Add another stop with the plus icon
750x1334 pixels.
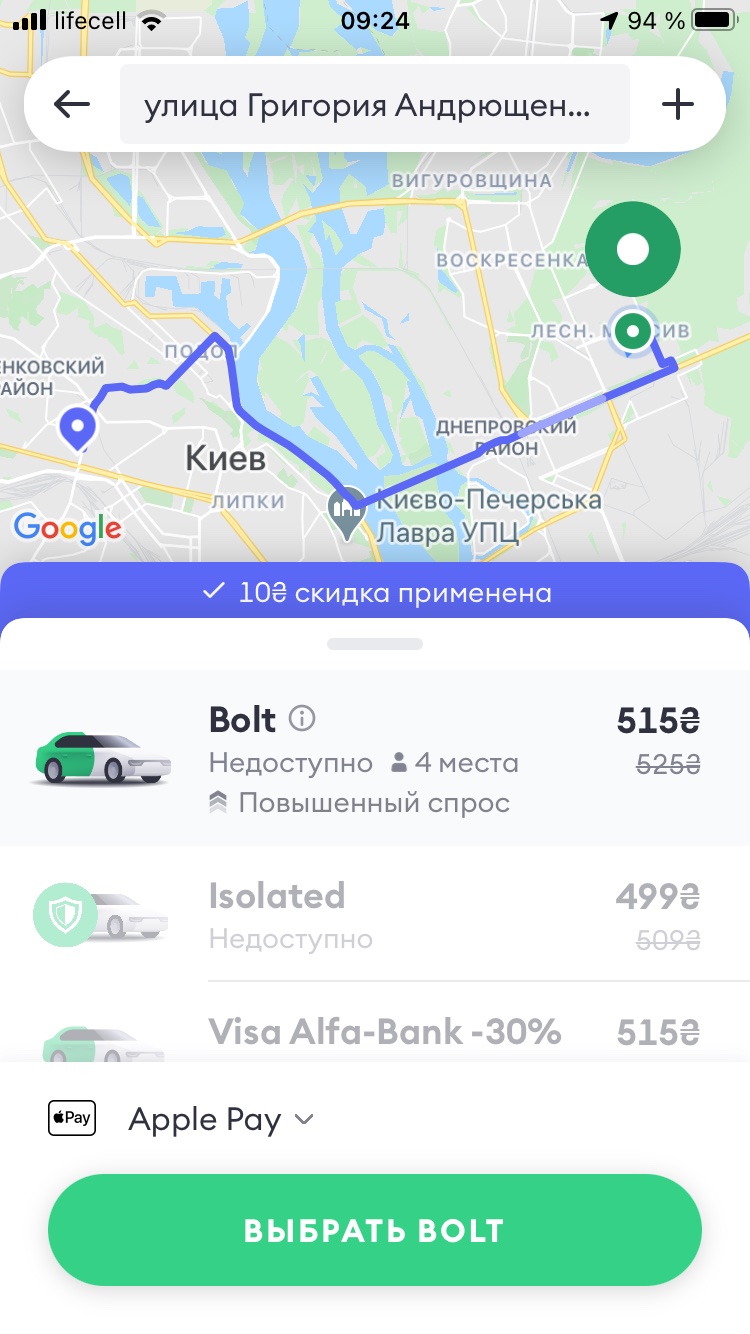[x=677, y=104]
